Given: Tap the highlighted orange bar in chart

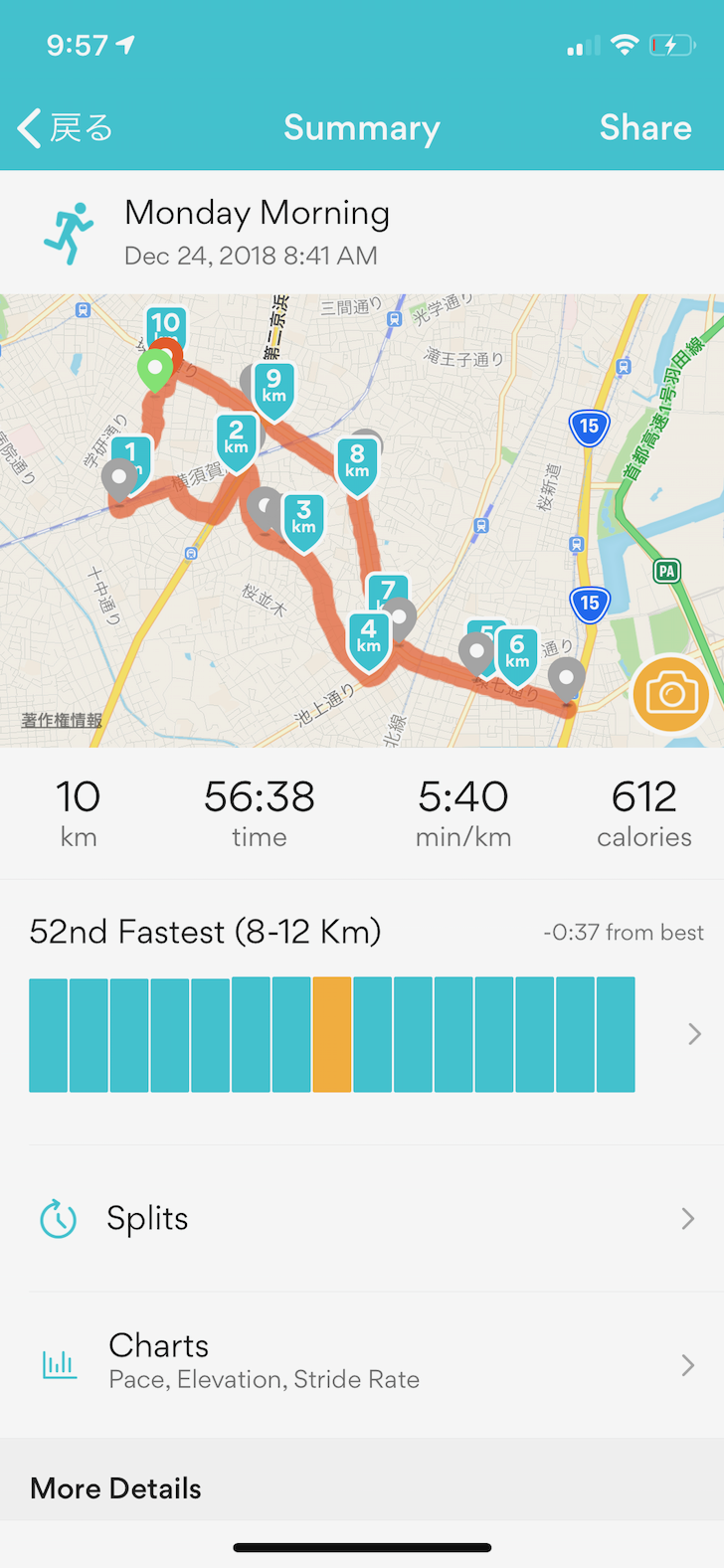Looking at the screenshot, I should pos(332,1034).
